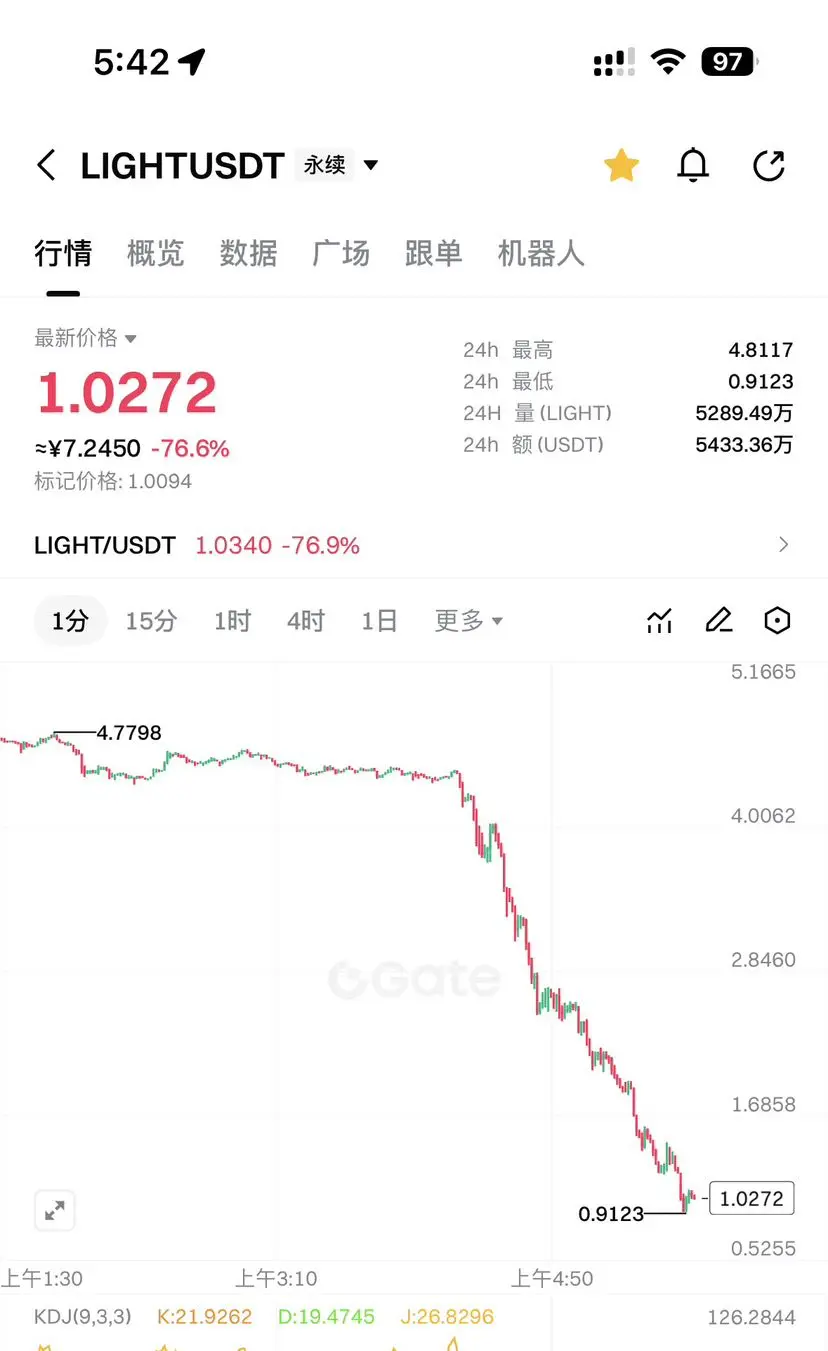Open chart settings with the gear icon
Viewport: 828px width, 1351px height.
(x=777, y=620)
